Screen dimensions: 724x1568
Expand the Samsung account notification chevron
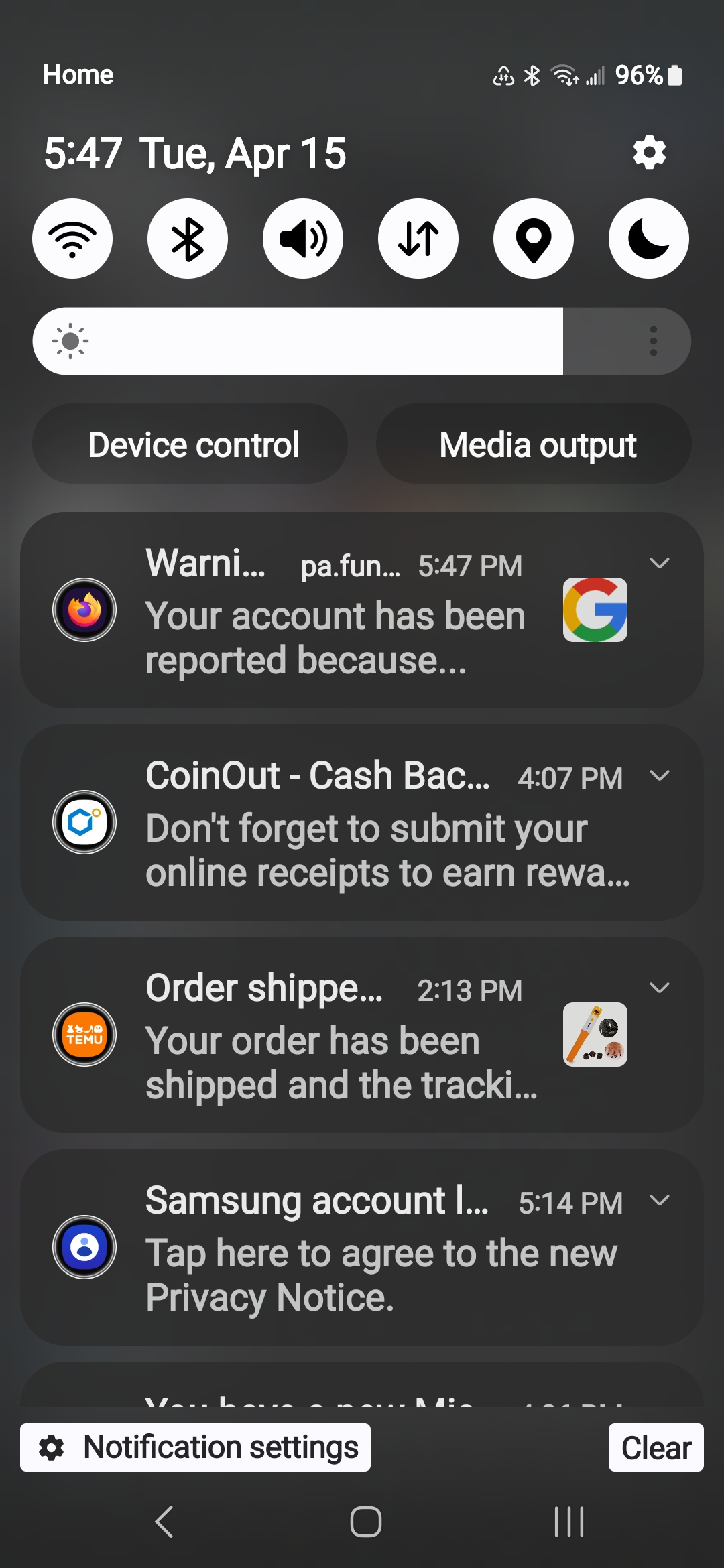660,1200
